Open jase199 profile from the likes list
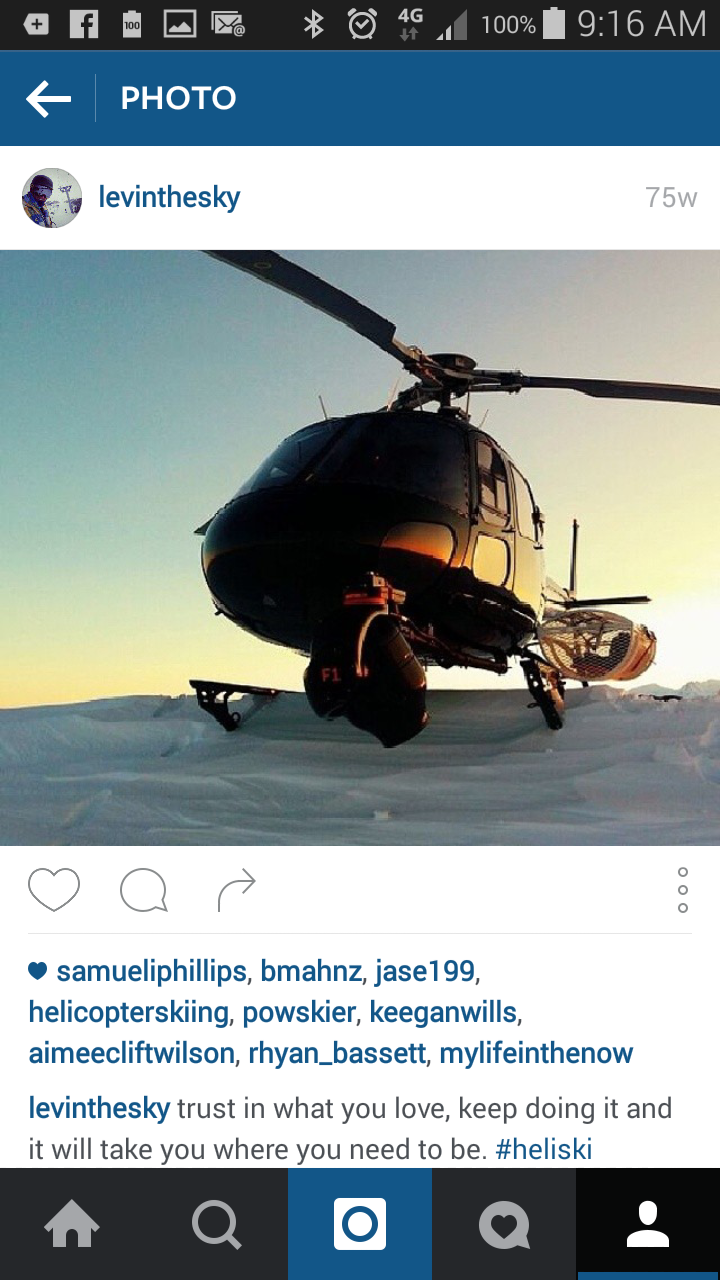This screenshot has height=1280, width=720. click(426, 971)
